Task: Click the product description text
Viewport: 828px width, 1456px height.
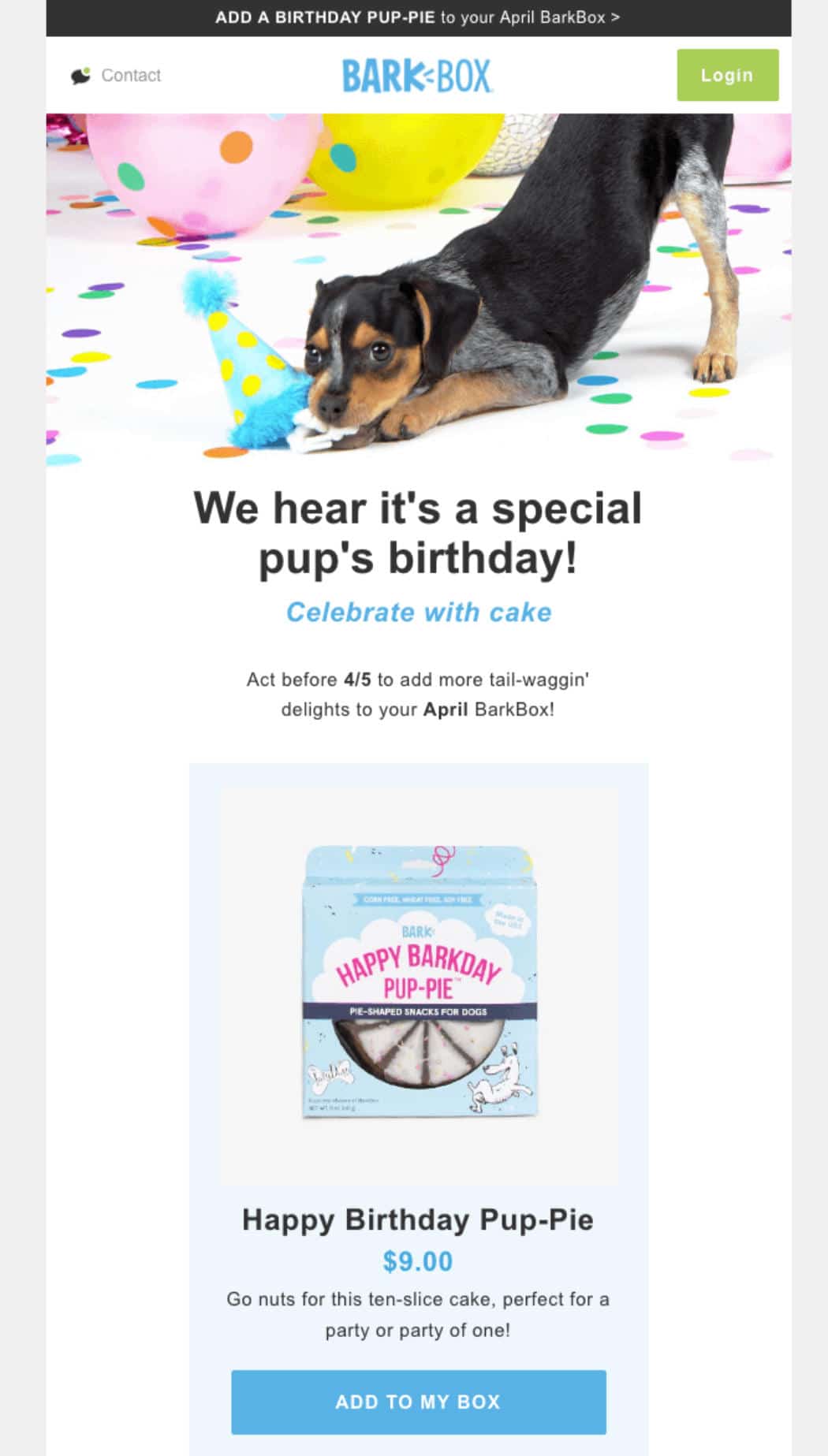Action: pos(418,1313)
